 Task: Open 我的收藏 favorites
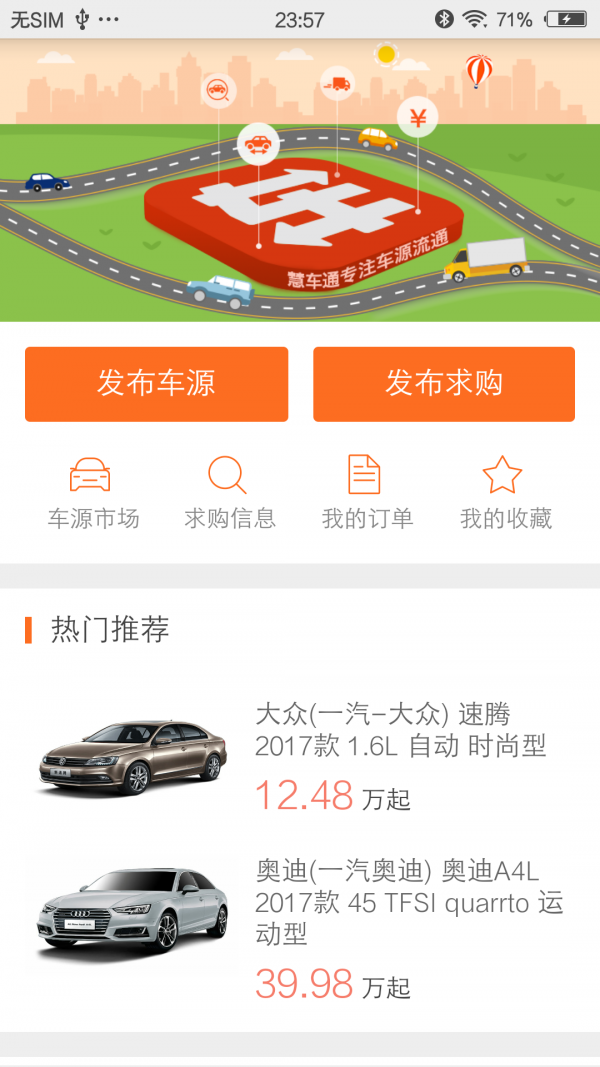click(x=504, y=492)
